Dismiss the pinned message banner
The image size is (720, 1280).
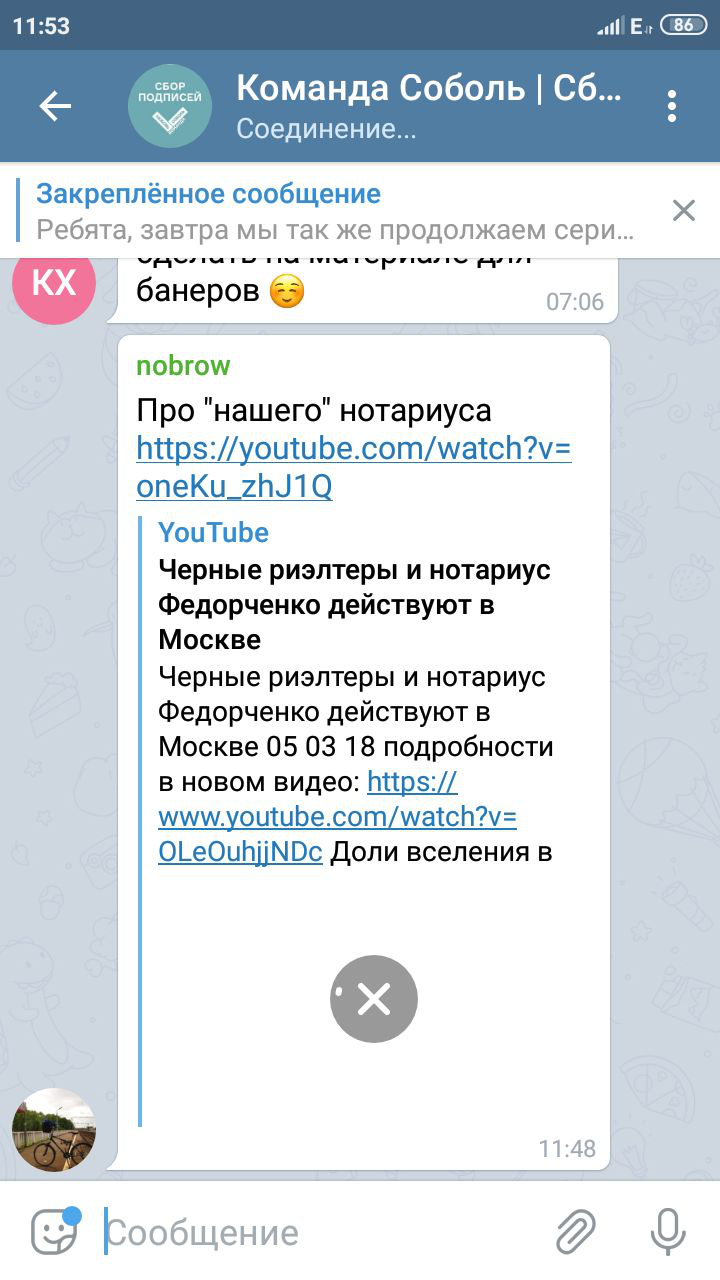684,210
